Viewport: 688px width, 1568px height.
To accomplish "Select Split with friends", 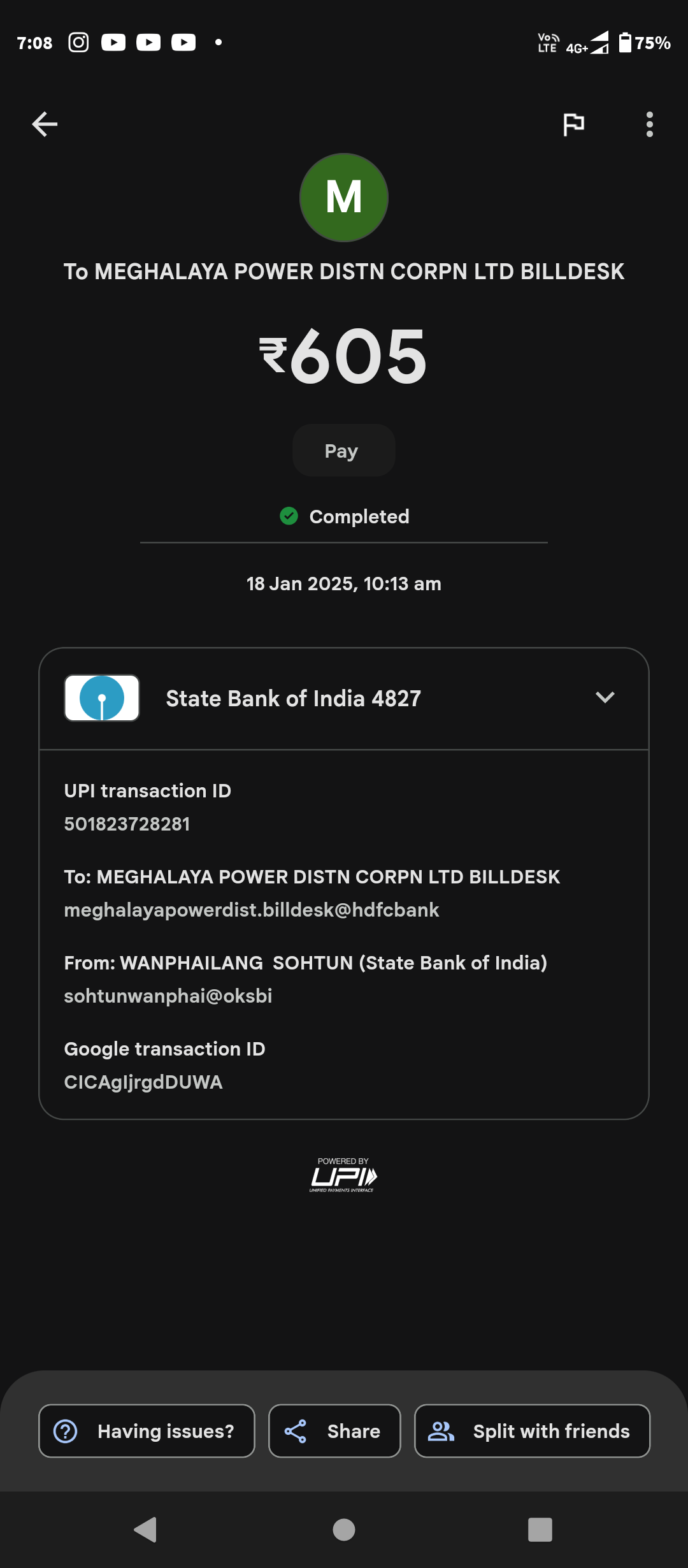I will pos(532,1431).
